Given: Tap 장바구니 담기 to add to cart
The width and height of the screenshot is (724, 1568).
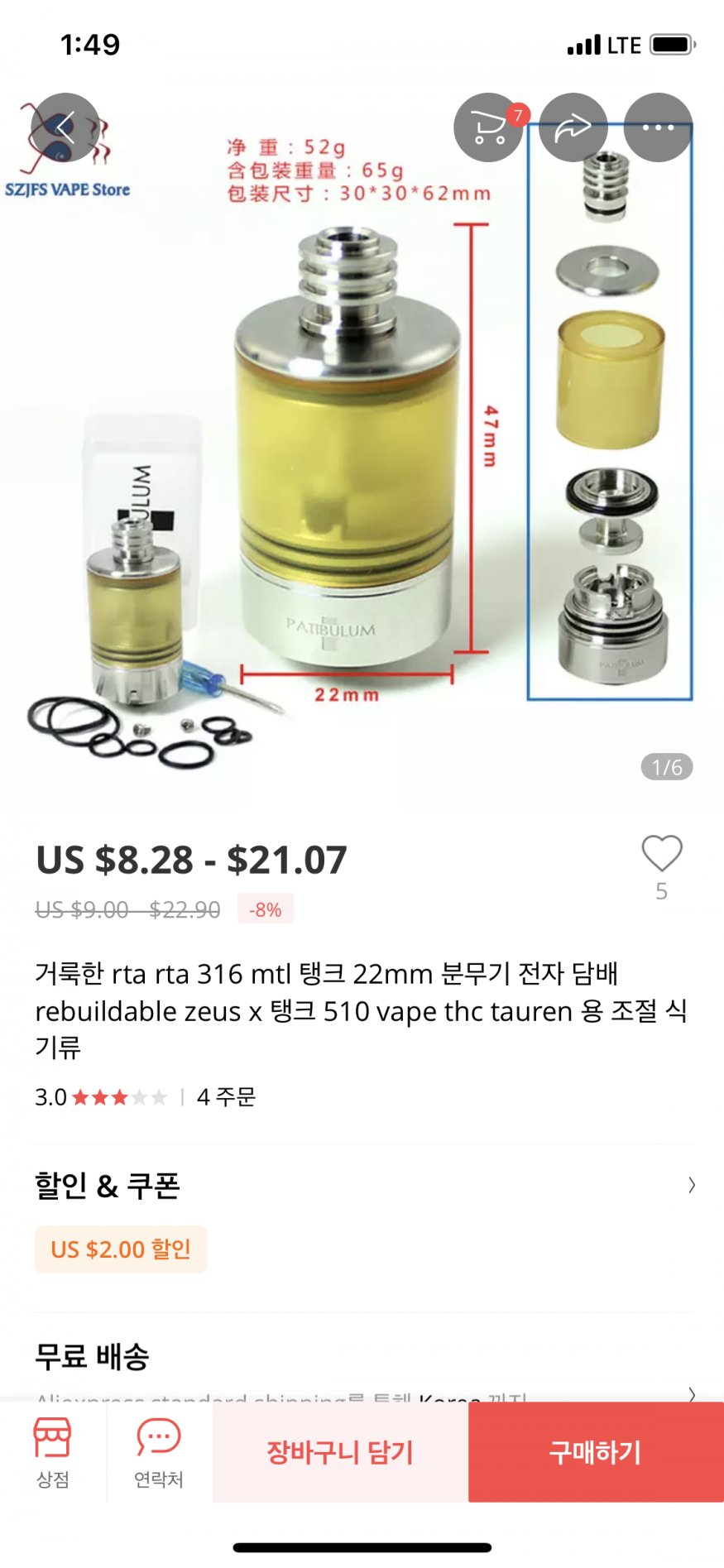Looking at the screenshot, I should tap(340, 1451).
